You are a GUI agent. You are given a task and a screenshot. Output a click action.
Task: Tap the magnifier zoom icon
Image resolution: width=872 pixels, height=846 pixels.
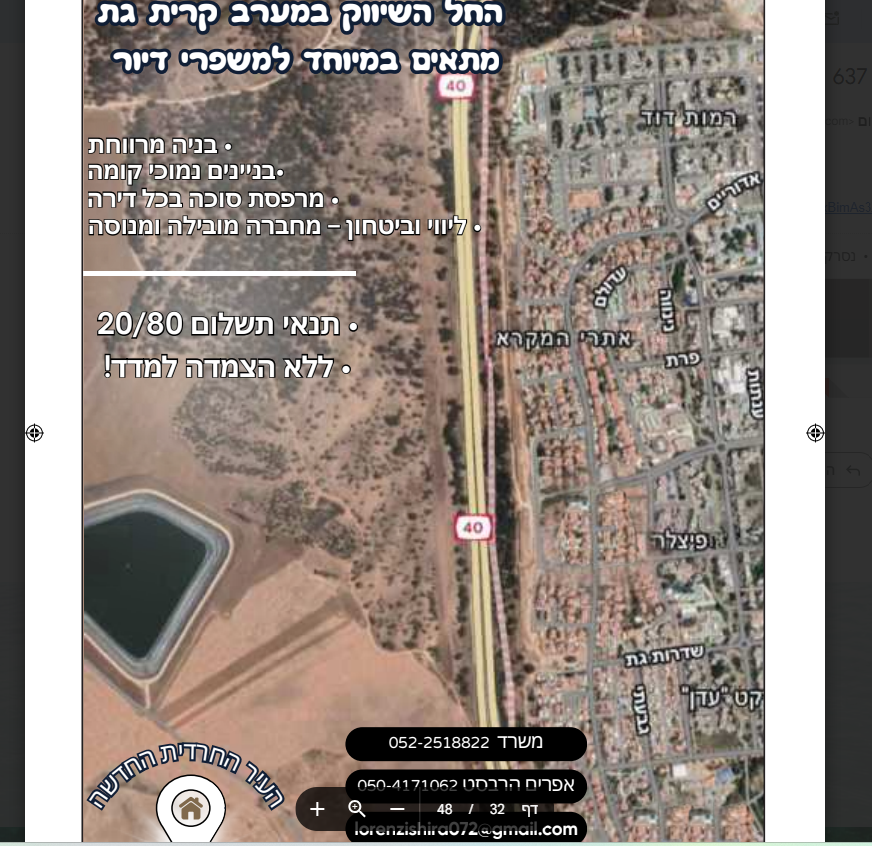pyautogui.click(x=357, y=809)
